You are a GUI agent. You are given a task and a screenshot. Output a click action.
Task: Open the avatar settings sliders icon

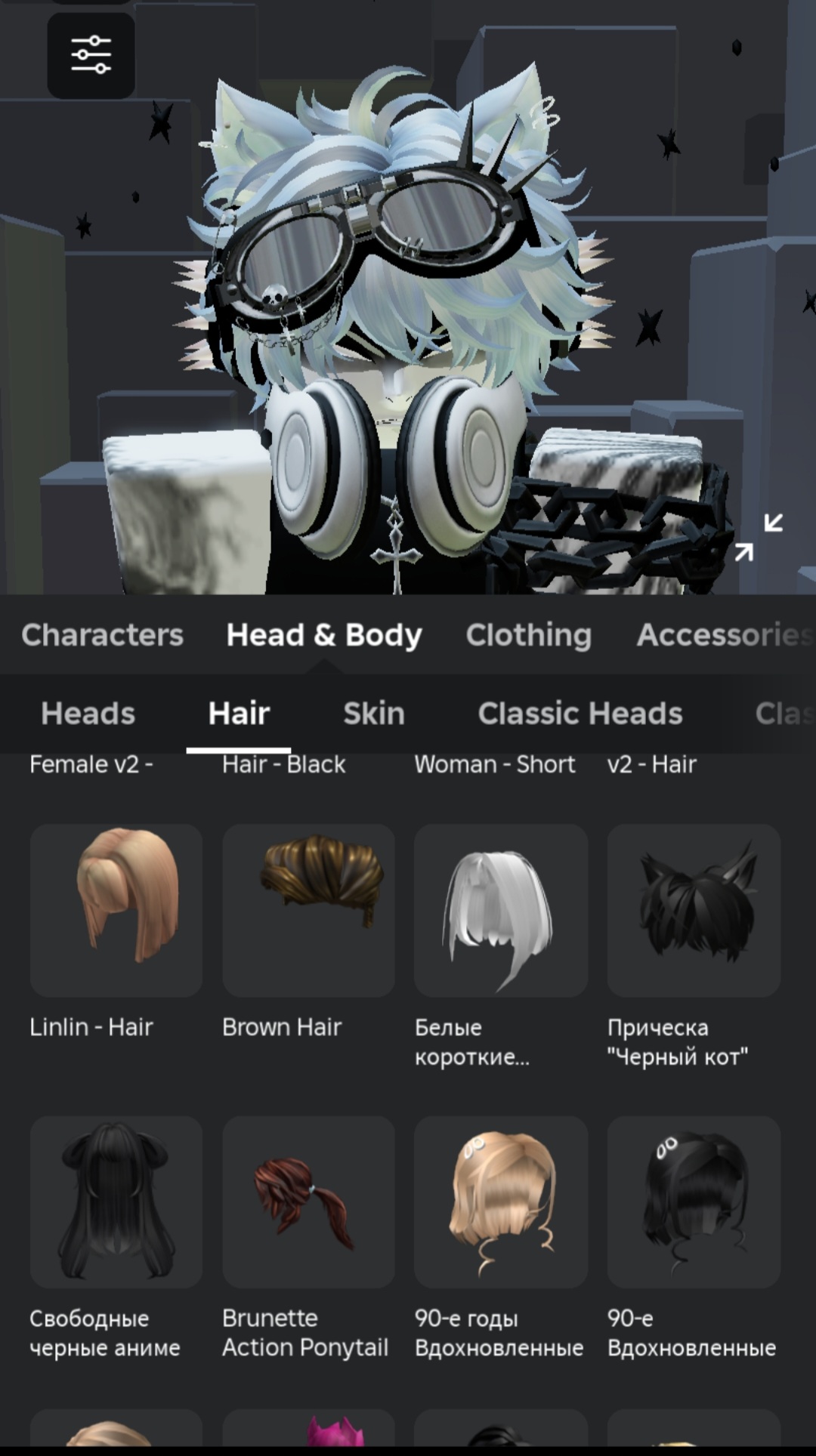click(91, 55)
